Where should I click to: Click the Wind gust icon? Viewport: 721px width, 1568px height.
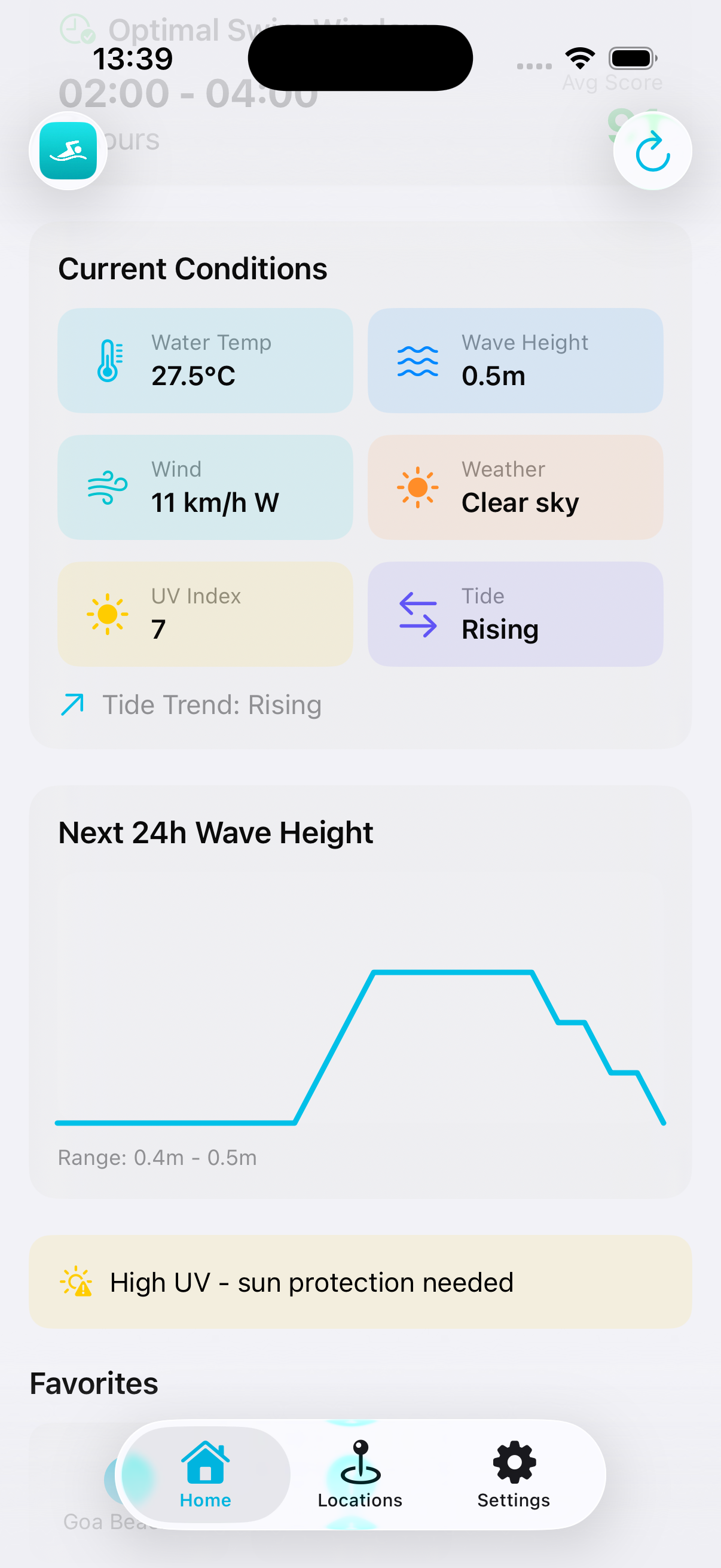107,486
